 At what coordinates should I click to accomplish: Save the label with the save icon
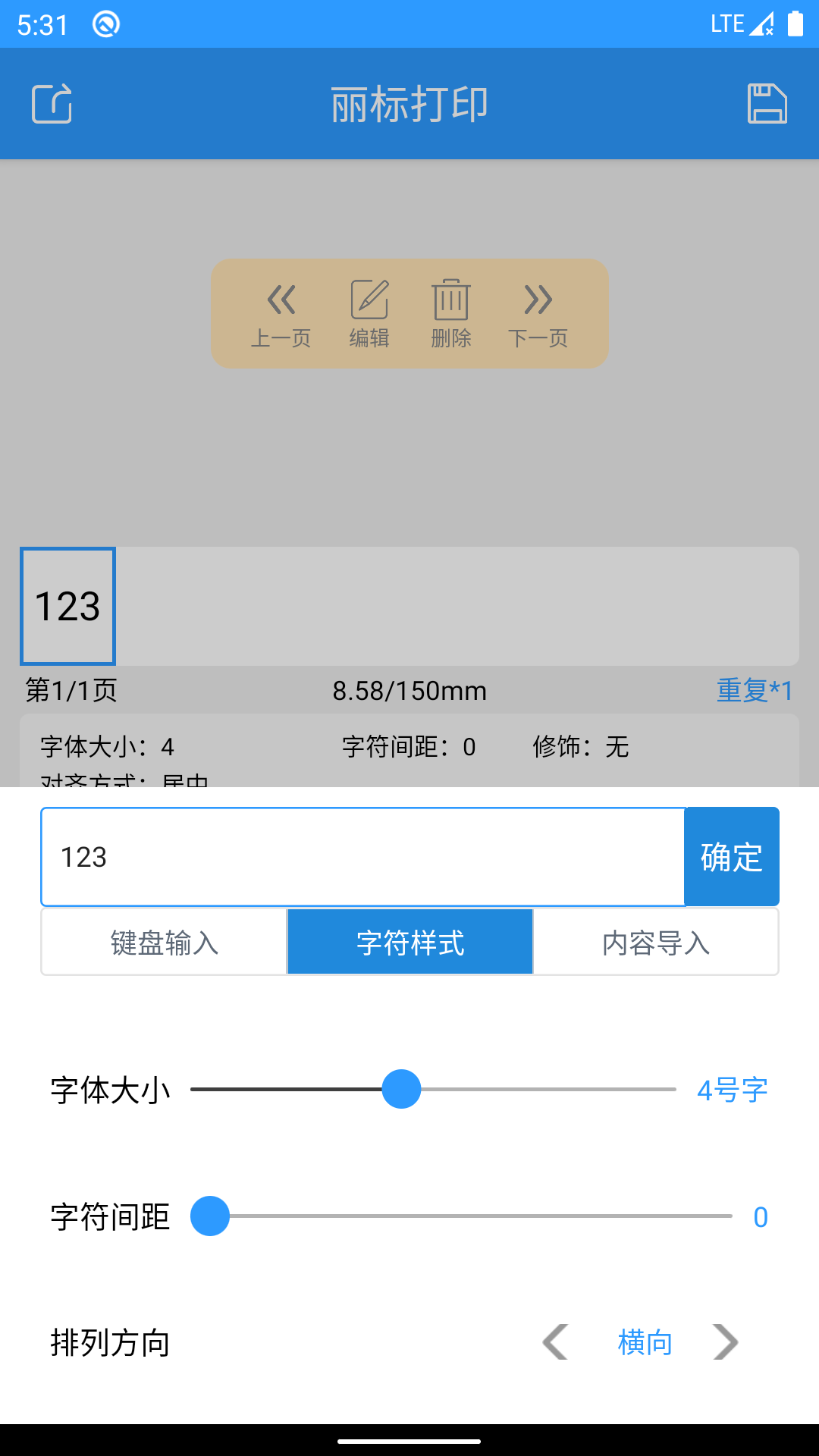767,104
